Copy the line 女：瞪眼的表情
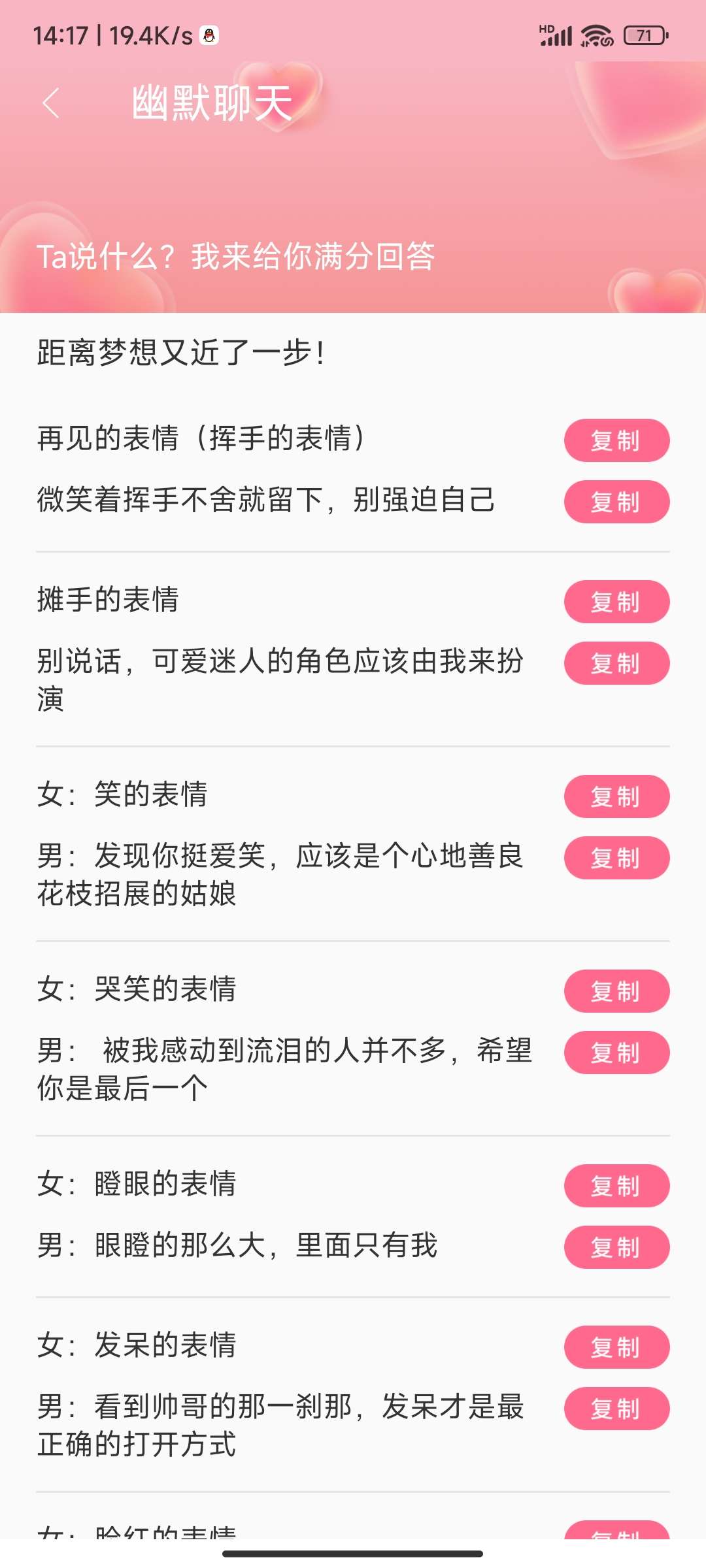This screenshot has width=706, height=1568. (x=616, y=1186)
